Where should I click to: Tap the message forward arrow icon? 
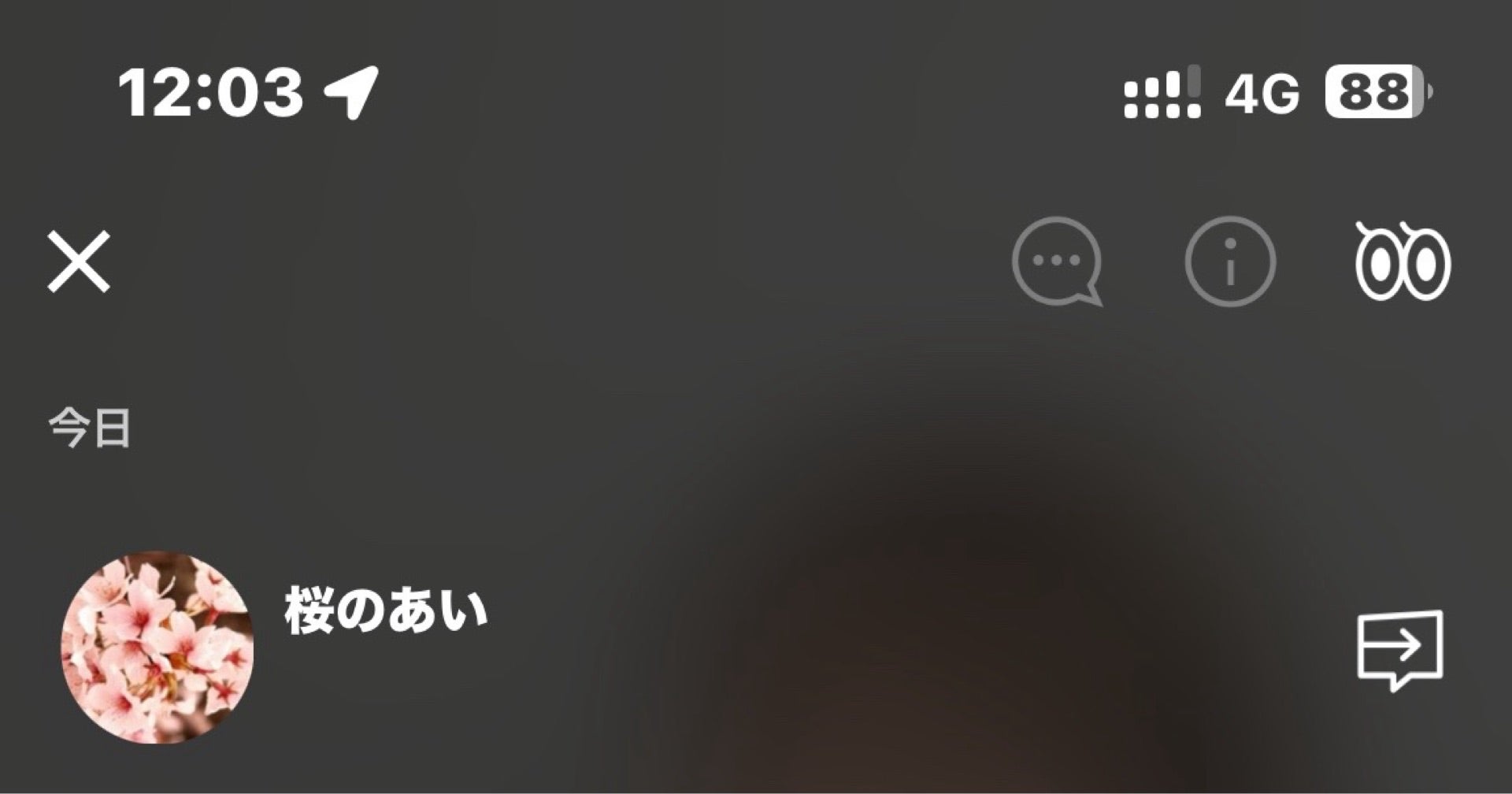(1400, 649)
